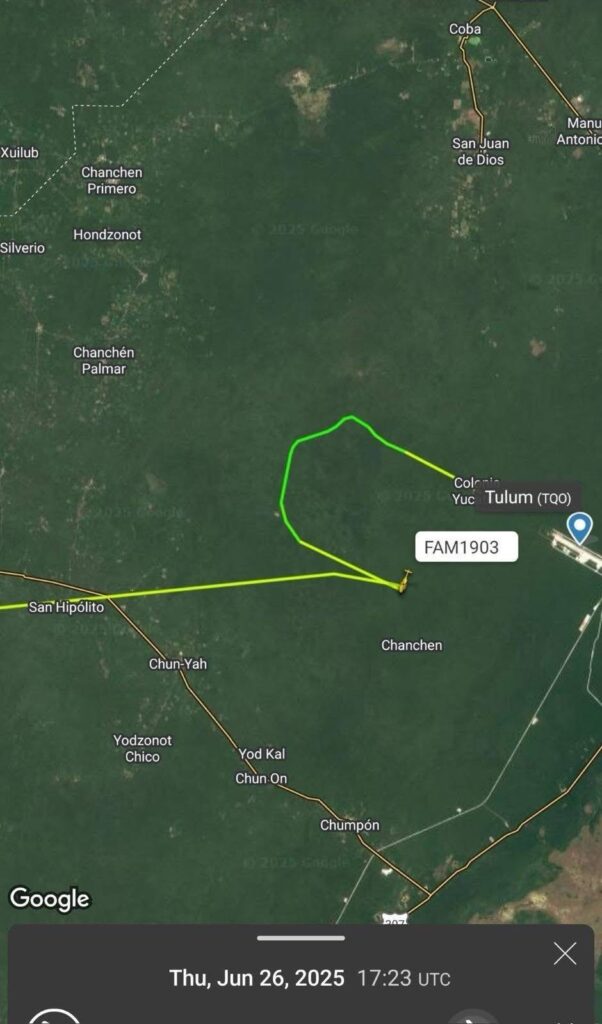Select the FAM1903 flight label
This screenshot has width=602, height=1024.
click(x=466, y=547)
